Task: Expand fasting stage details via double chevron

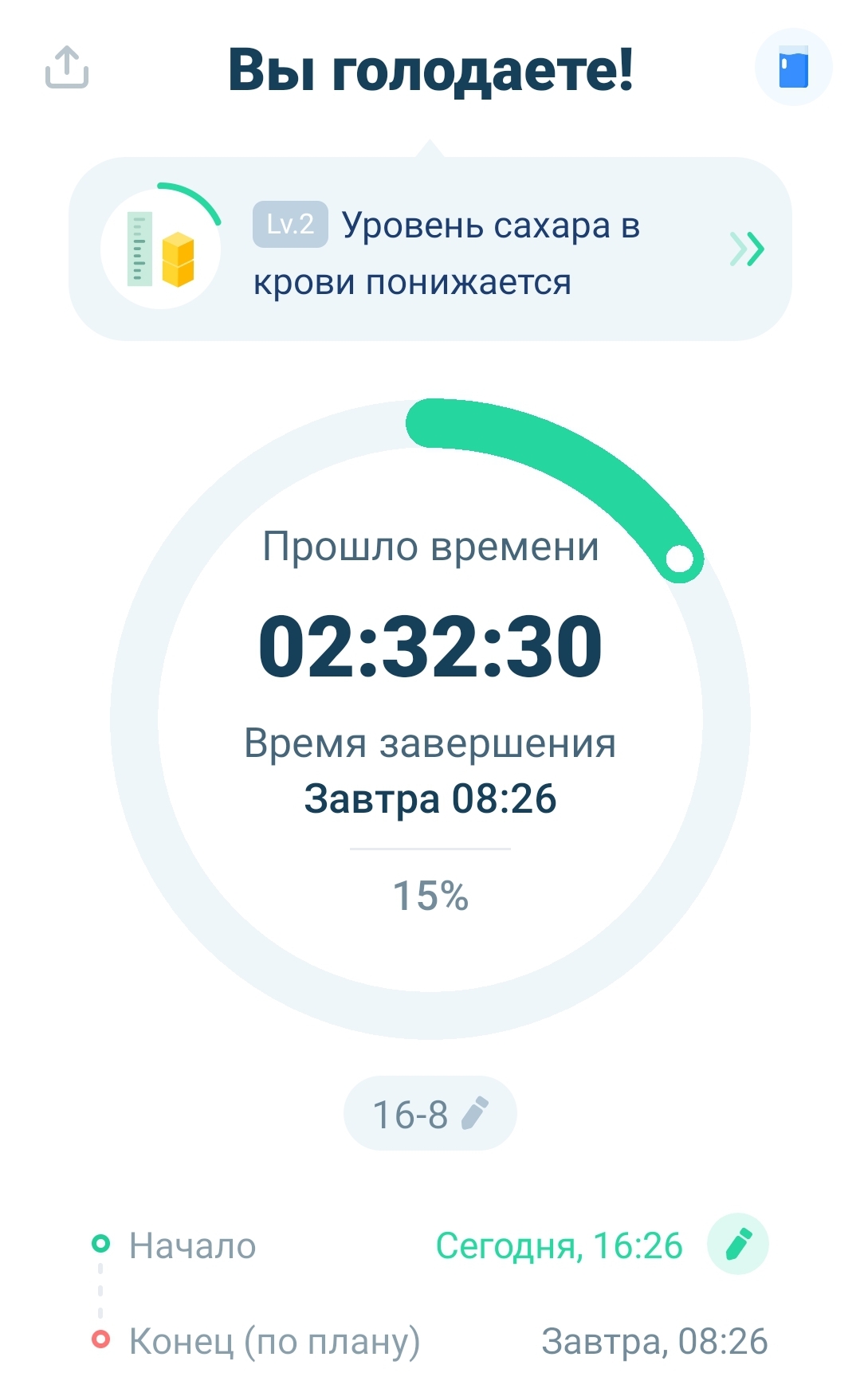Action: 748,249
